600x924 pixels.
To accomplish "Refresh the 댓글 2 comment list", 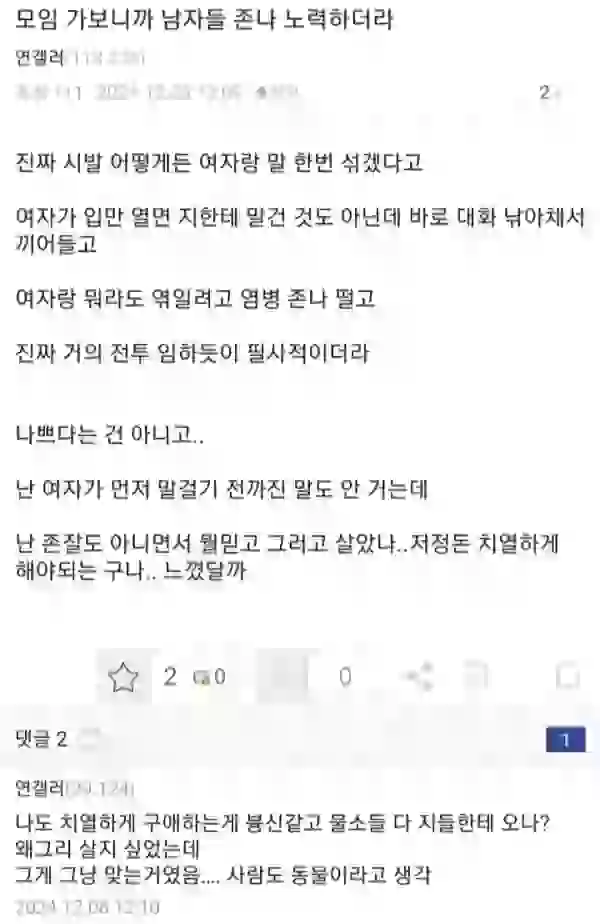I will pyautogui.click(x=89, y=740).
